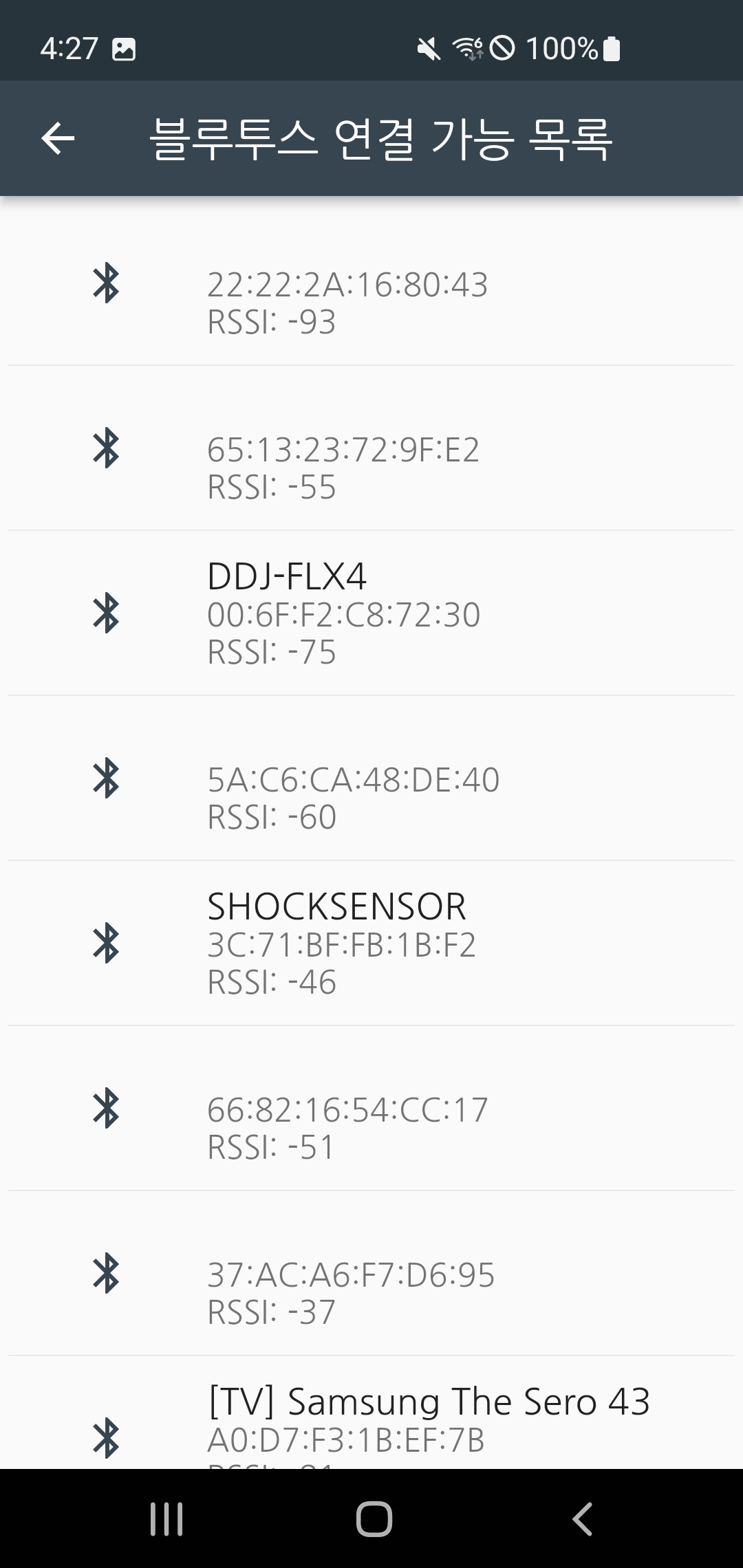The width and height of the screenshot is (743, 1568).
Task: Choose device 65:13:23:72:9F:E2
Action: [371, 448]
